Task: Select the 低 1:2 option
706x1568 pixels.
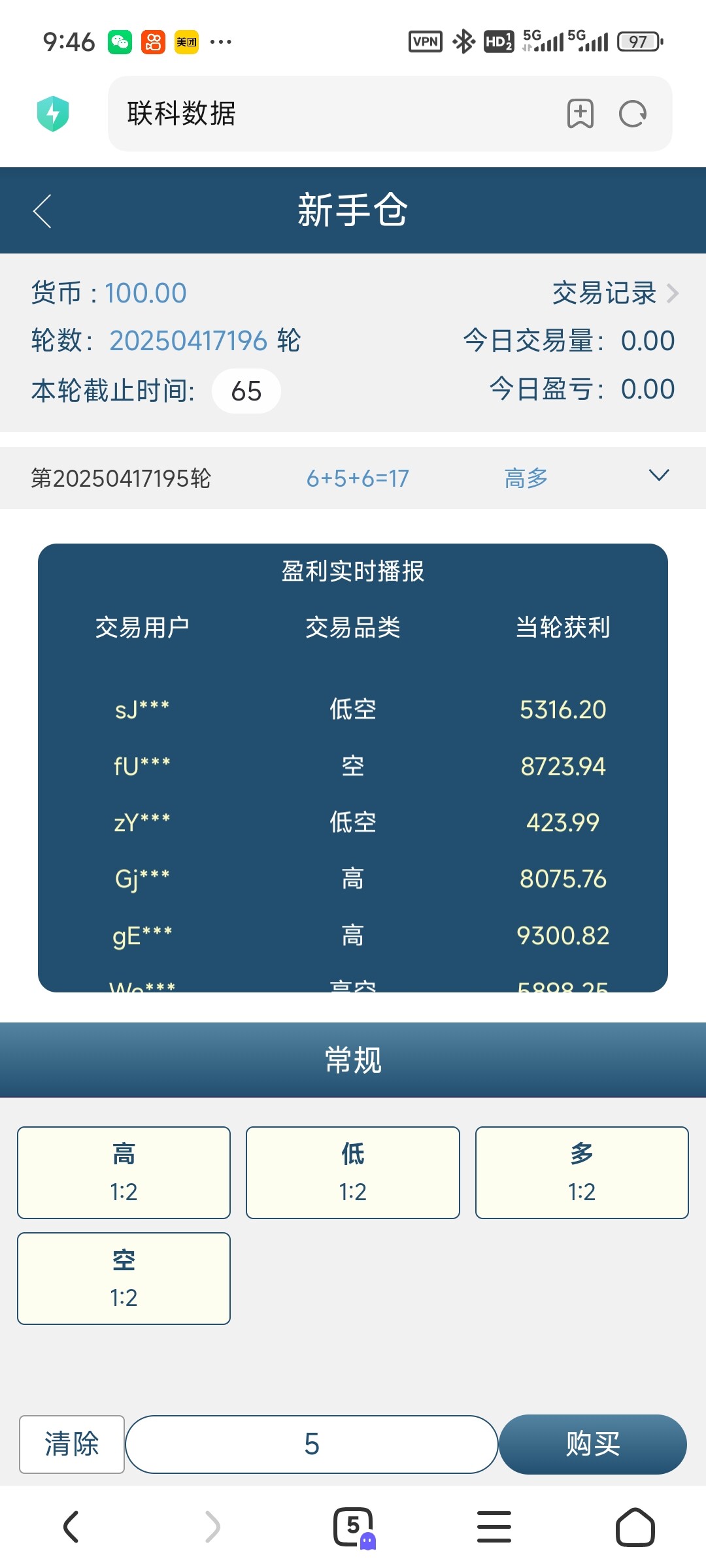Action: point(353,1172)
